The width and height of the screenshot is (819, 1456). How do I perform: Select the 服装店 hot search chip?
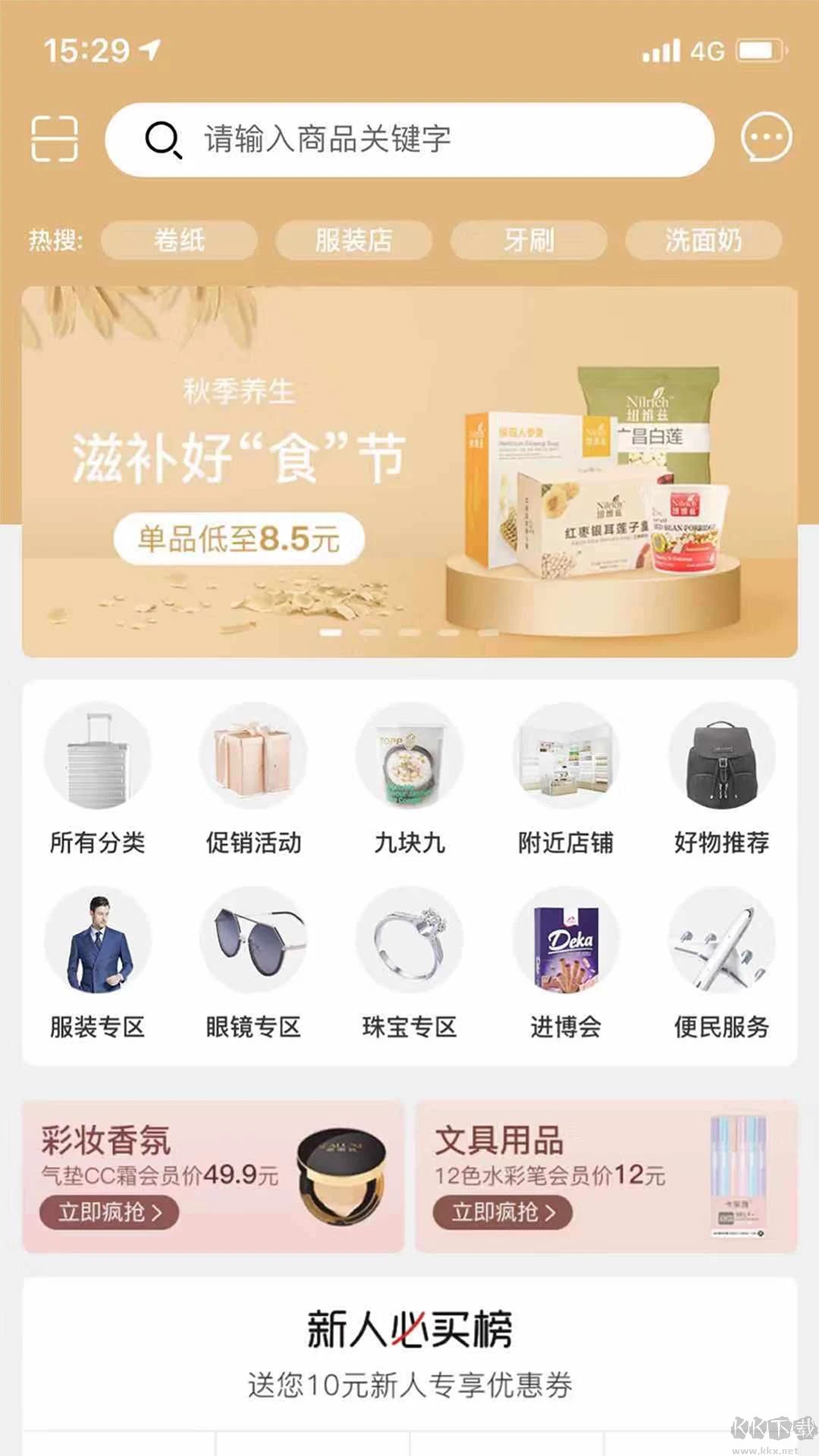click(x=353, y=240)
